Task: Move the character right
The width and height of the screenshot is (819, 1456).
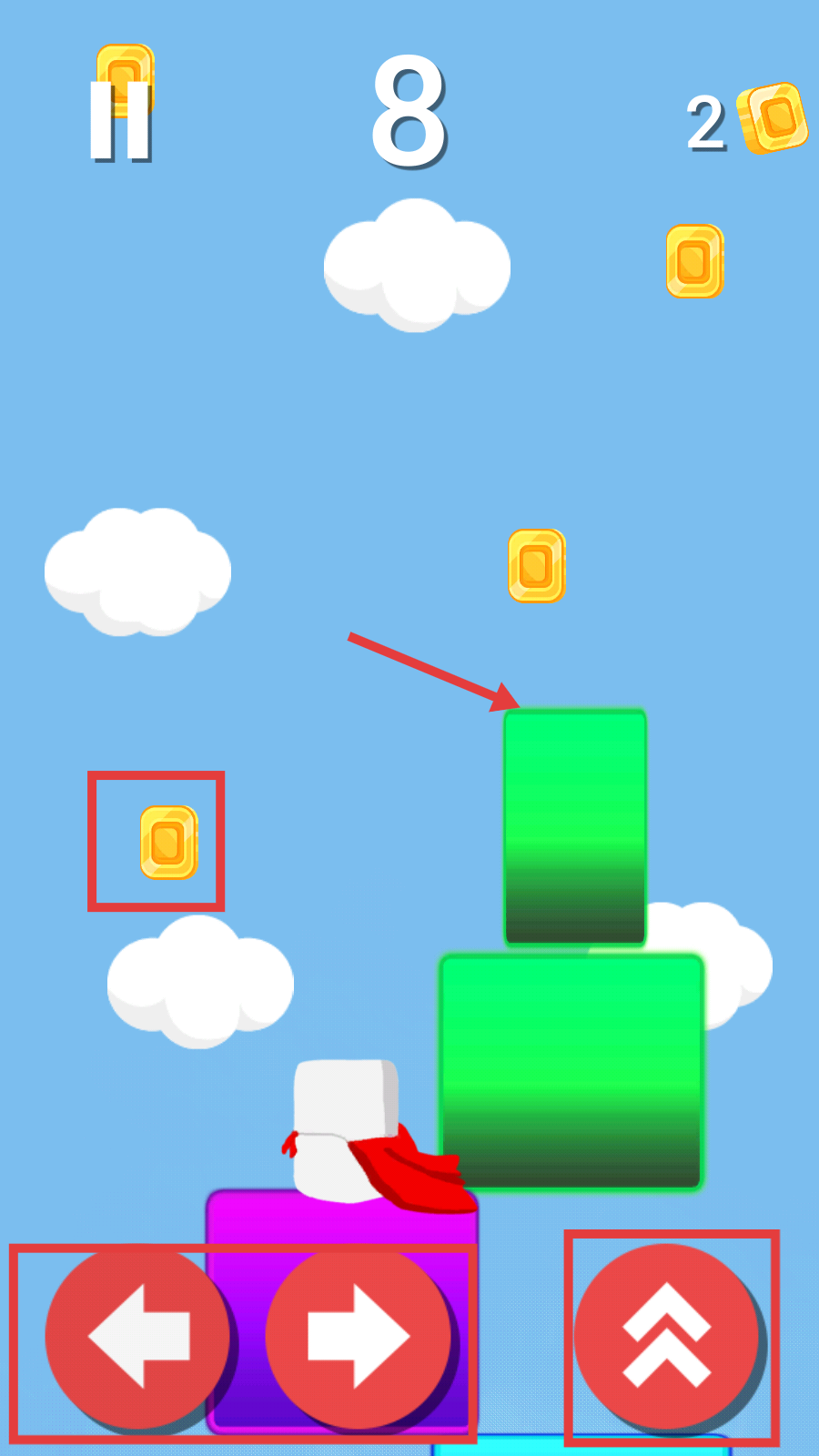Action: point(358,1336)
